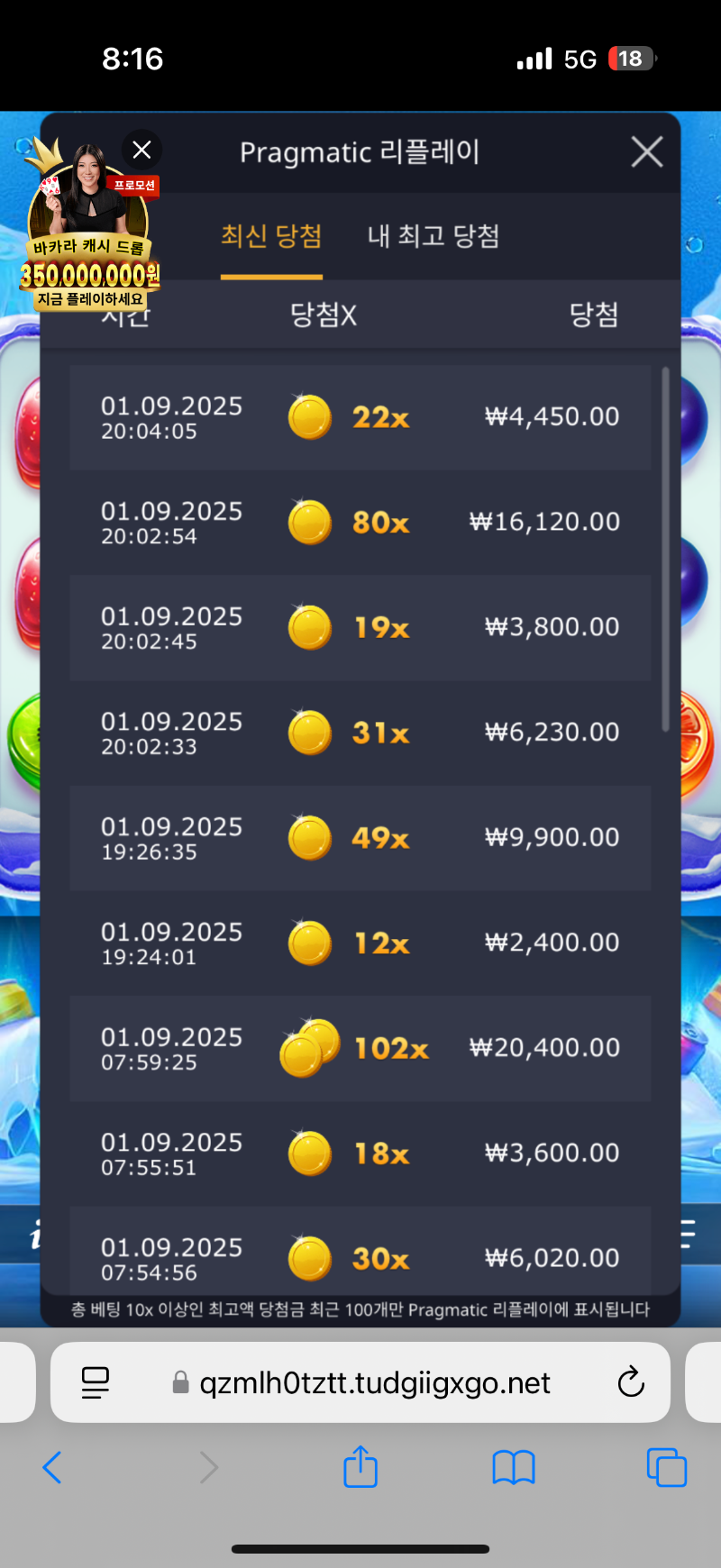
Task: Open the 49x win replay at 19:26:35
Action: click(x=360, y=838)
